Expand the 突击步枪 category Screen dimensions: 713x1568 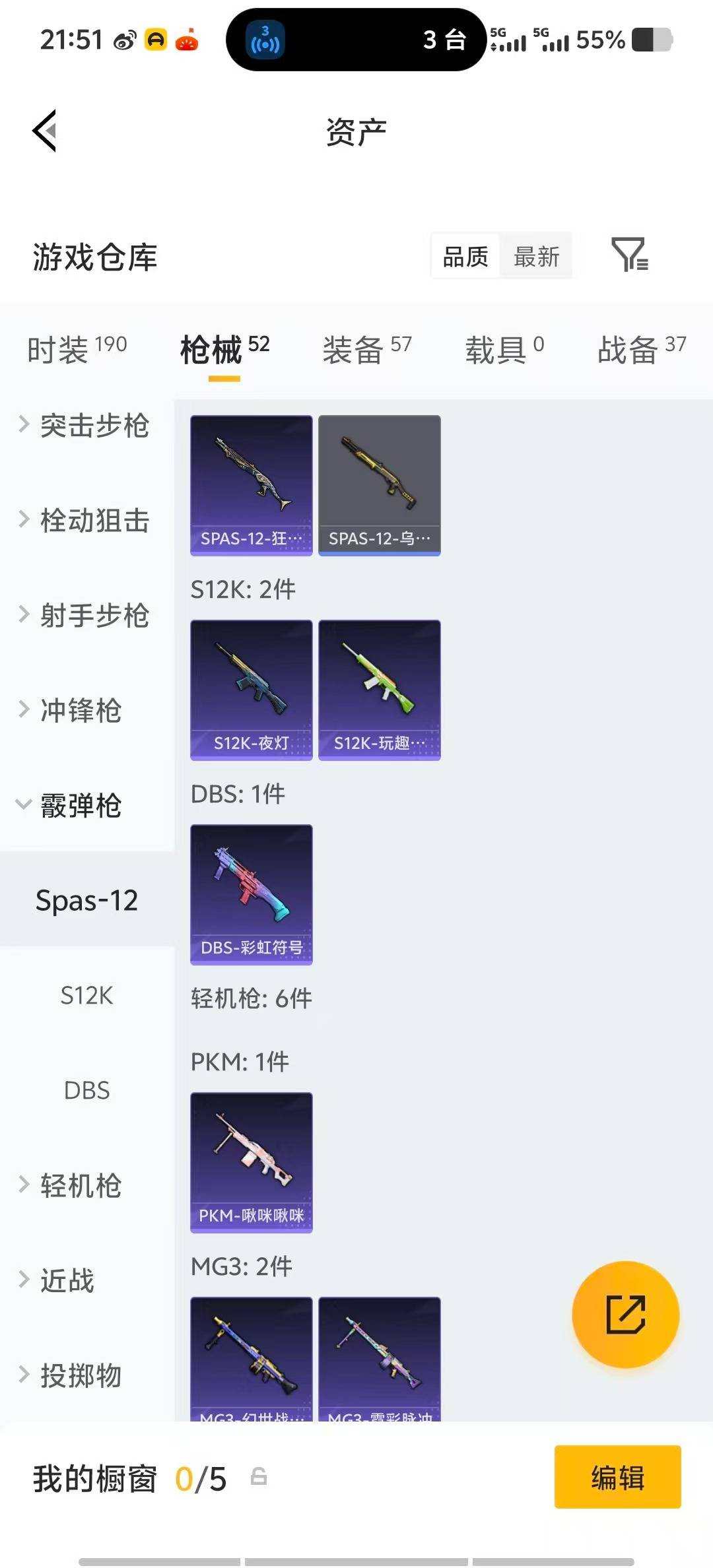(x=86, y=427)
